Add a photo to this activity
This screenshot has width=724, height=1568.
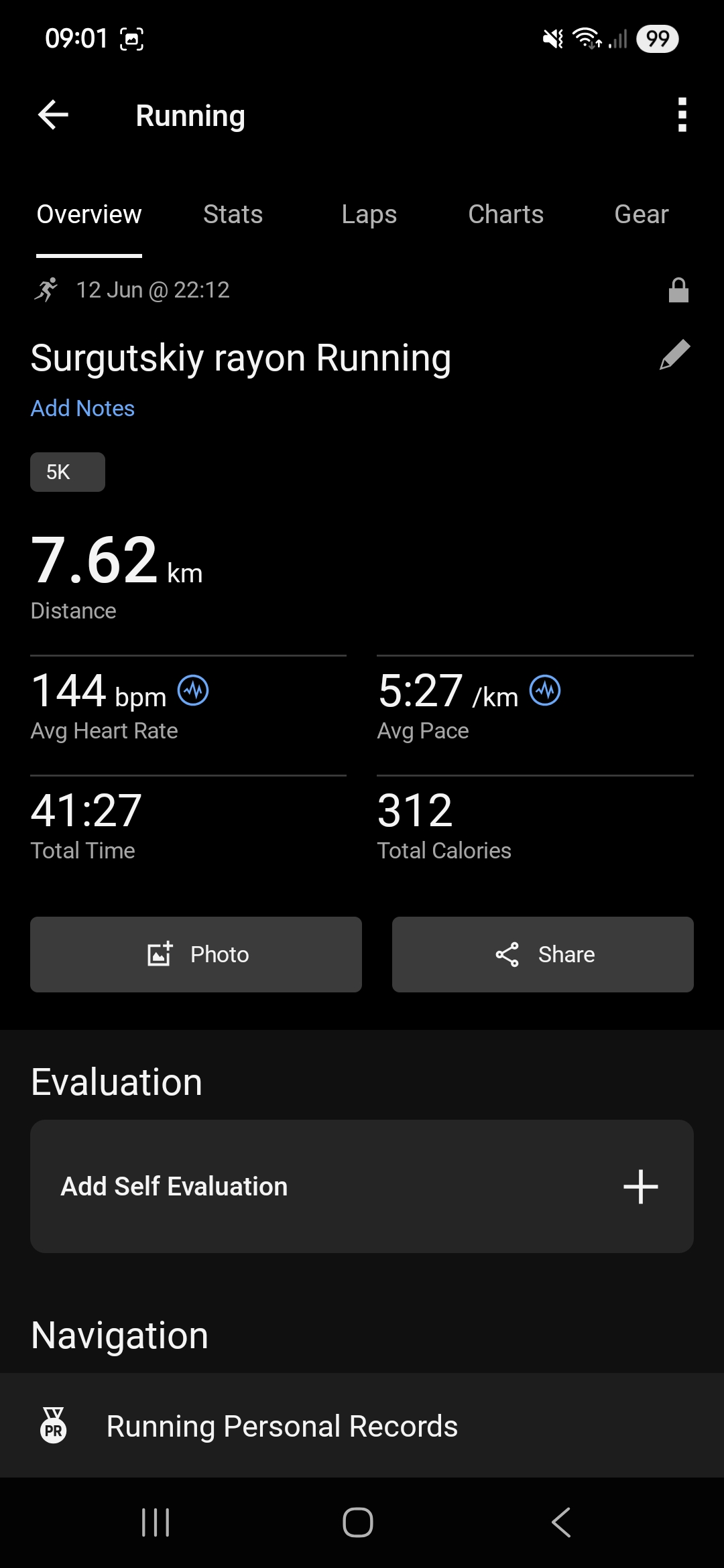(x=196, y=954)
